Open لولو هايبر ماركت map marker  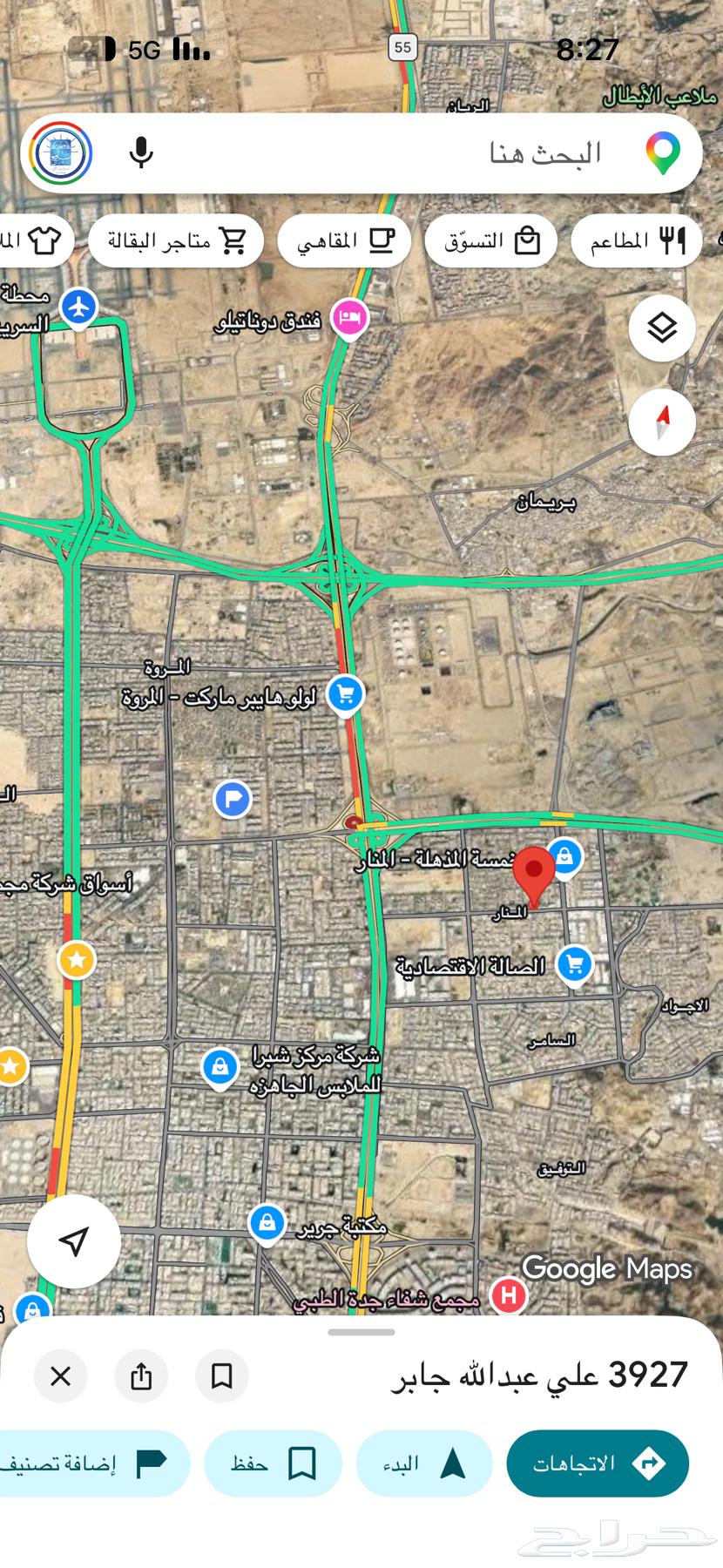[346, 696]
